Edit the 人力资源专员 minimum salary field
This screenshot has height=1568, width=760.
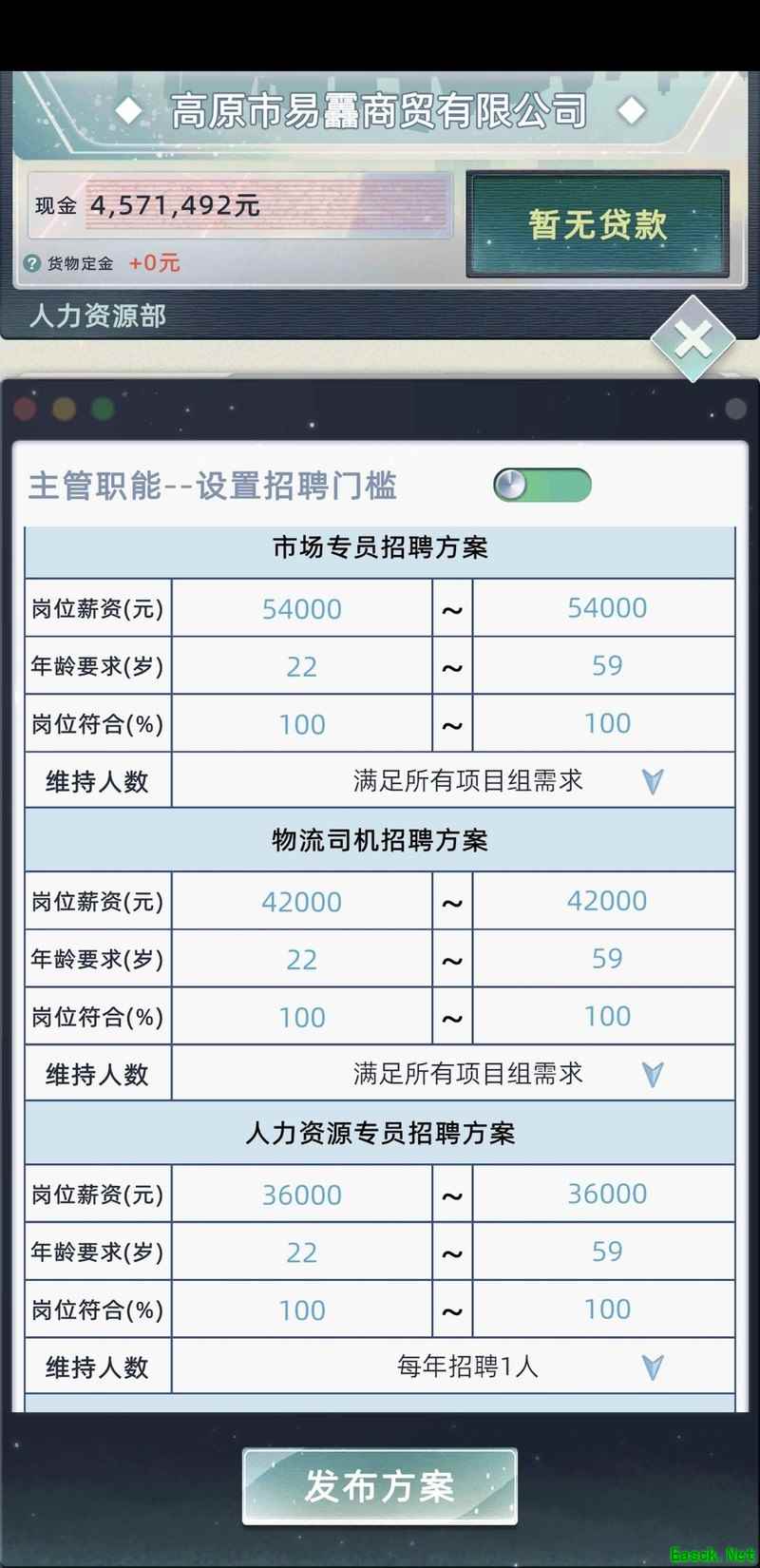click(302, 1195)
